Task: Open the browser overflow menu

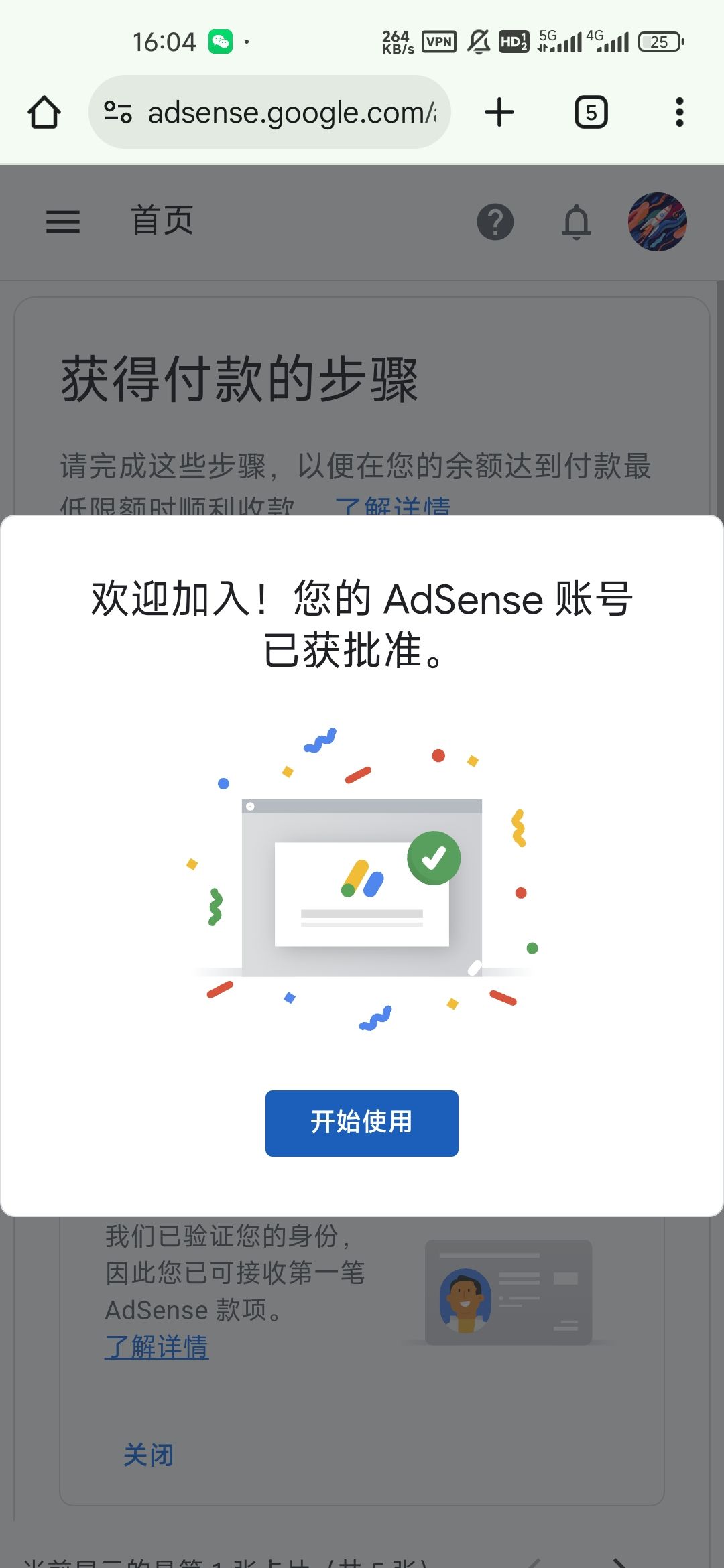Action: coord(680,112)
